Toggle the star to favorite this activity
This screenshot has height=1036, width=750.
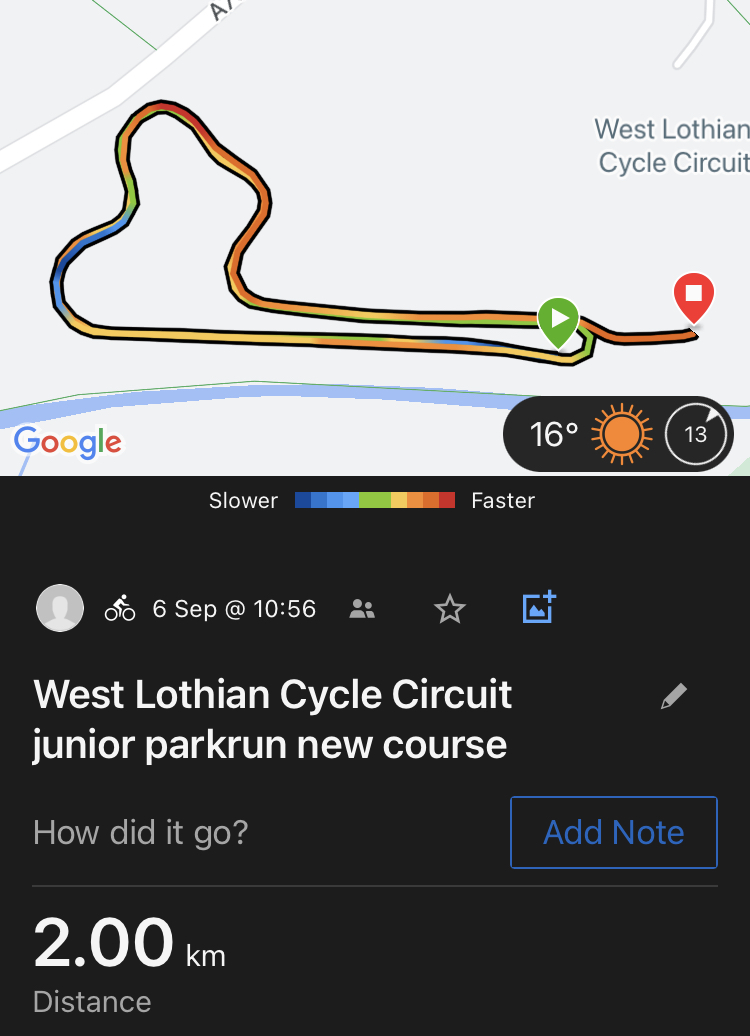pyautogui.click(x=449, y=608)
